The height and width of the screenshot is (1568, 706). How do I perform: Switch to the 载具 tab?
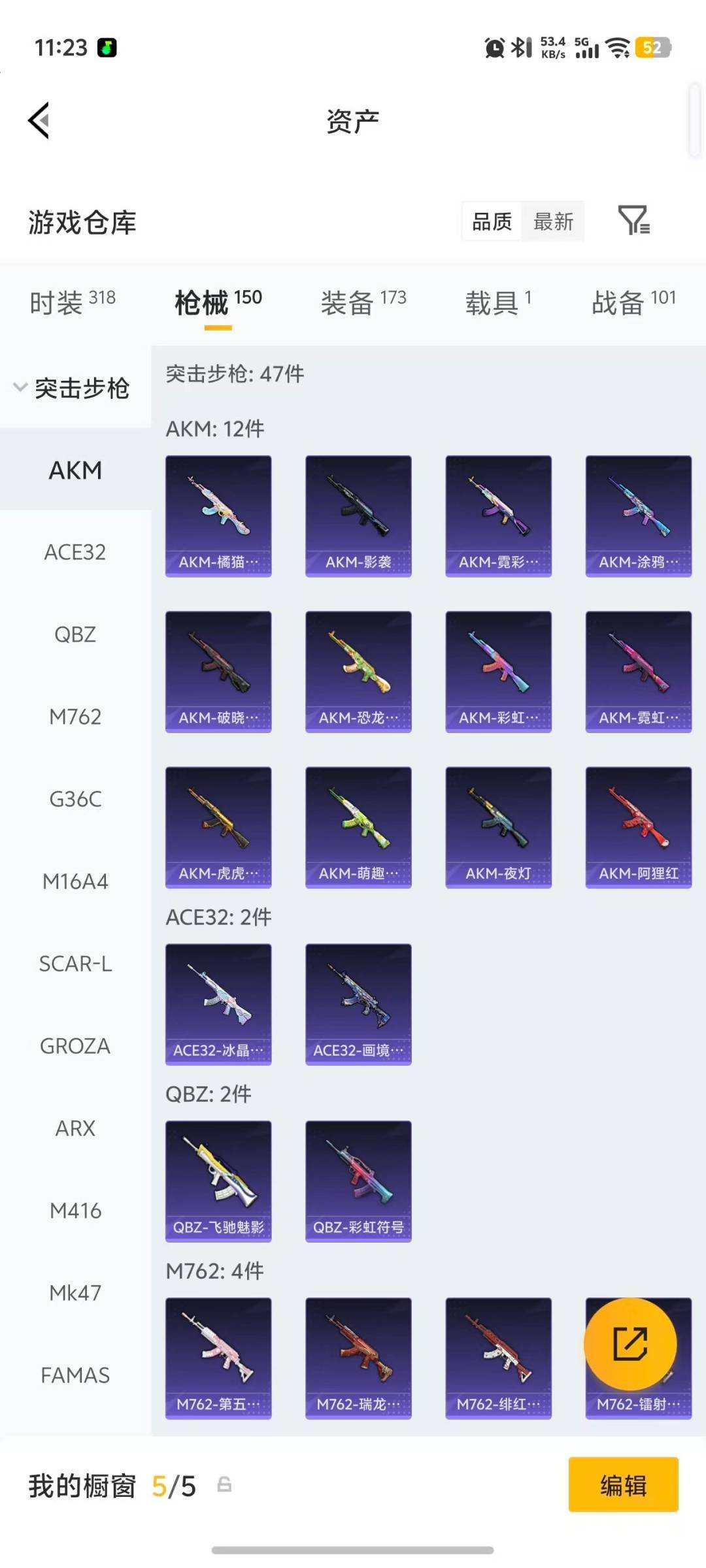pos(498,302)
